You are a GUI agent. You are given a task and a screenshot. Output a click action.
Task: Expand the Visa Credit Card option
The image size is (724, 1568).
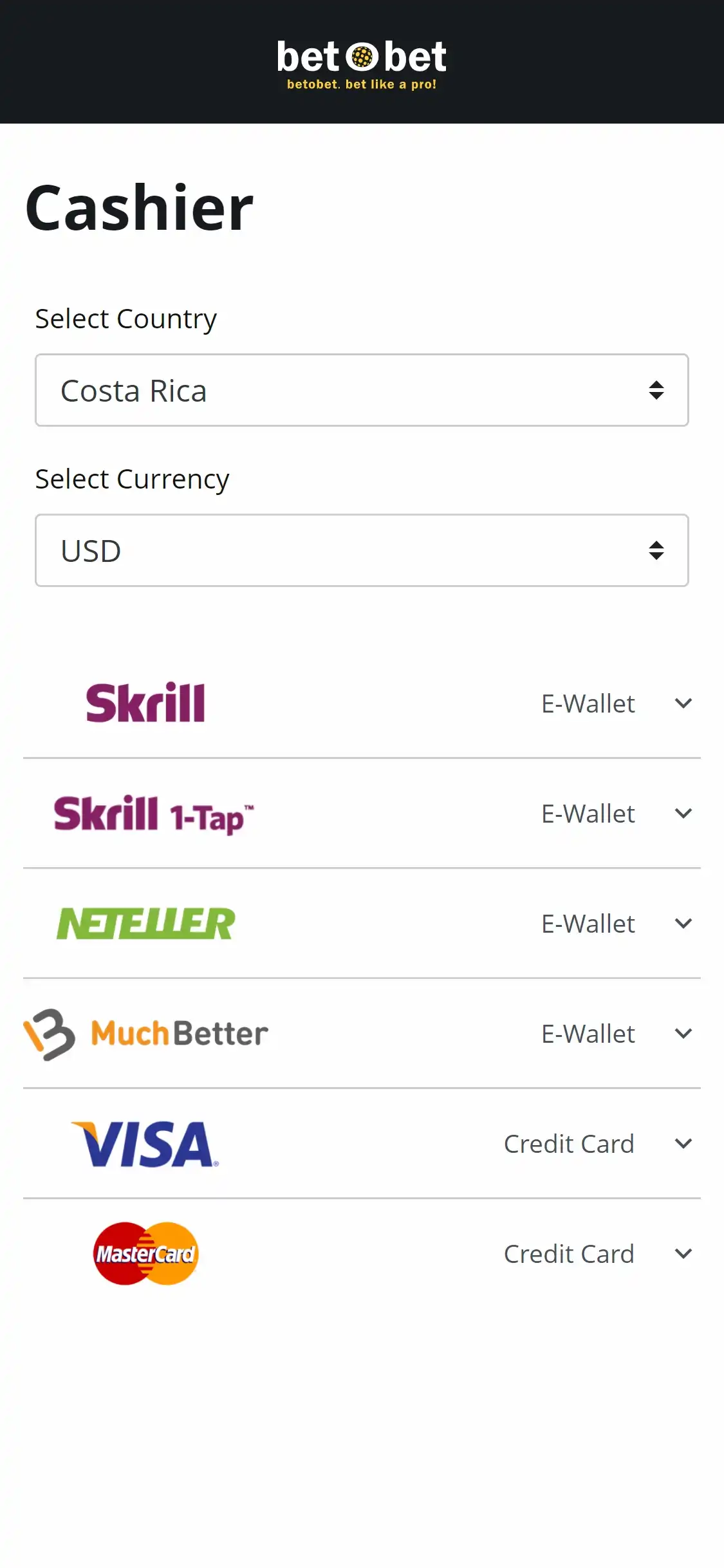pos(683,1143)
